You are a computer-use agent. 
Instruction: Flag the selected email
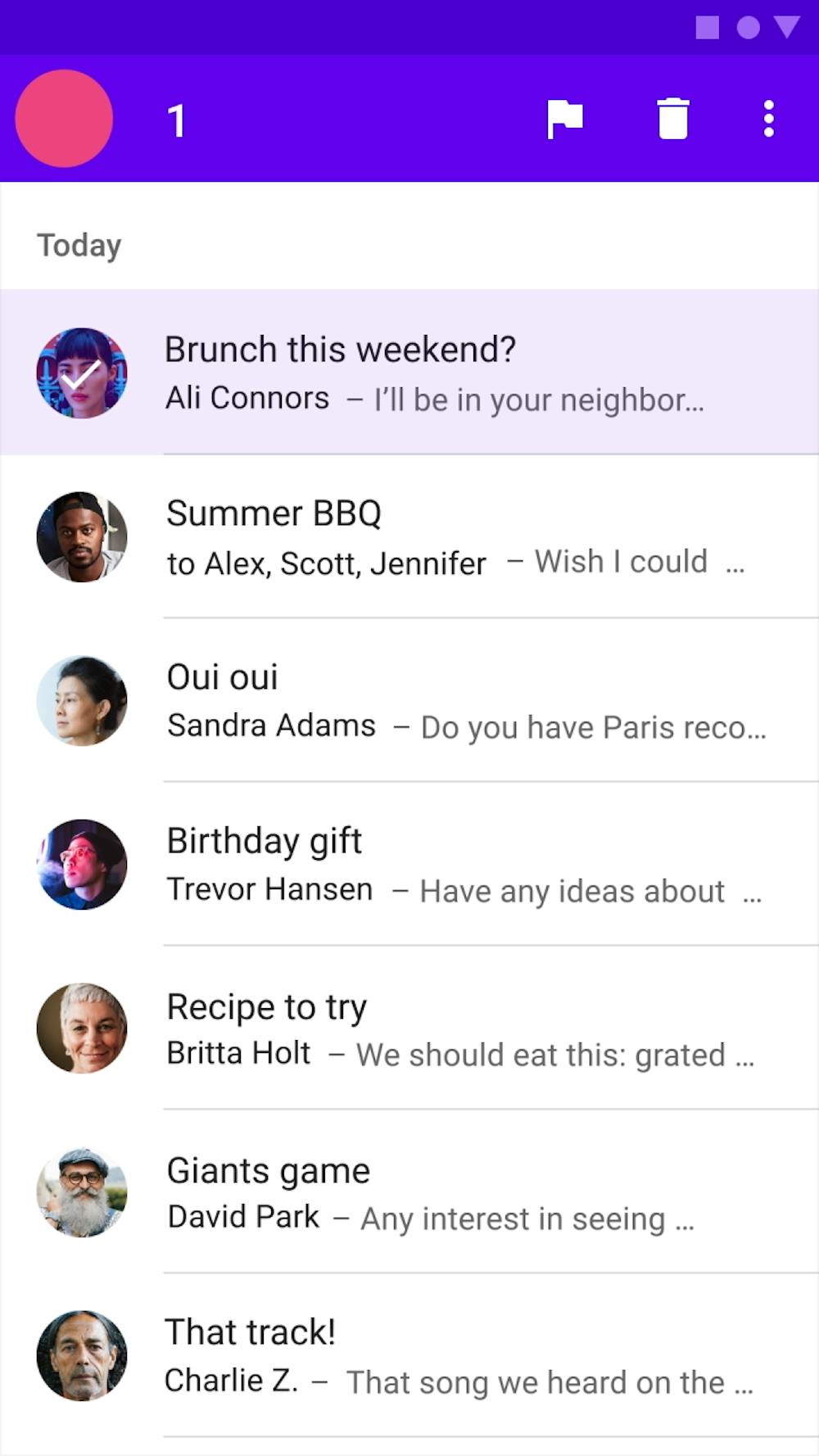pos(564,120)
